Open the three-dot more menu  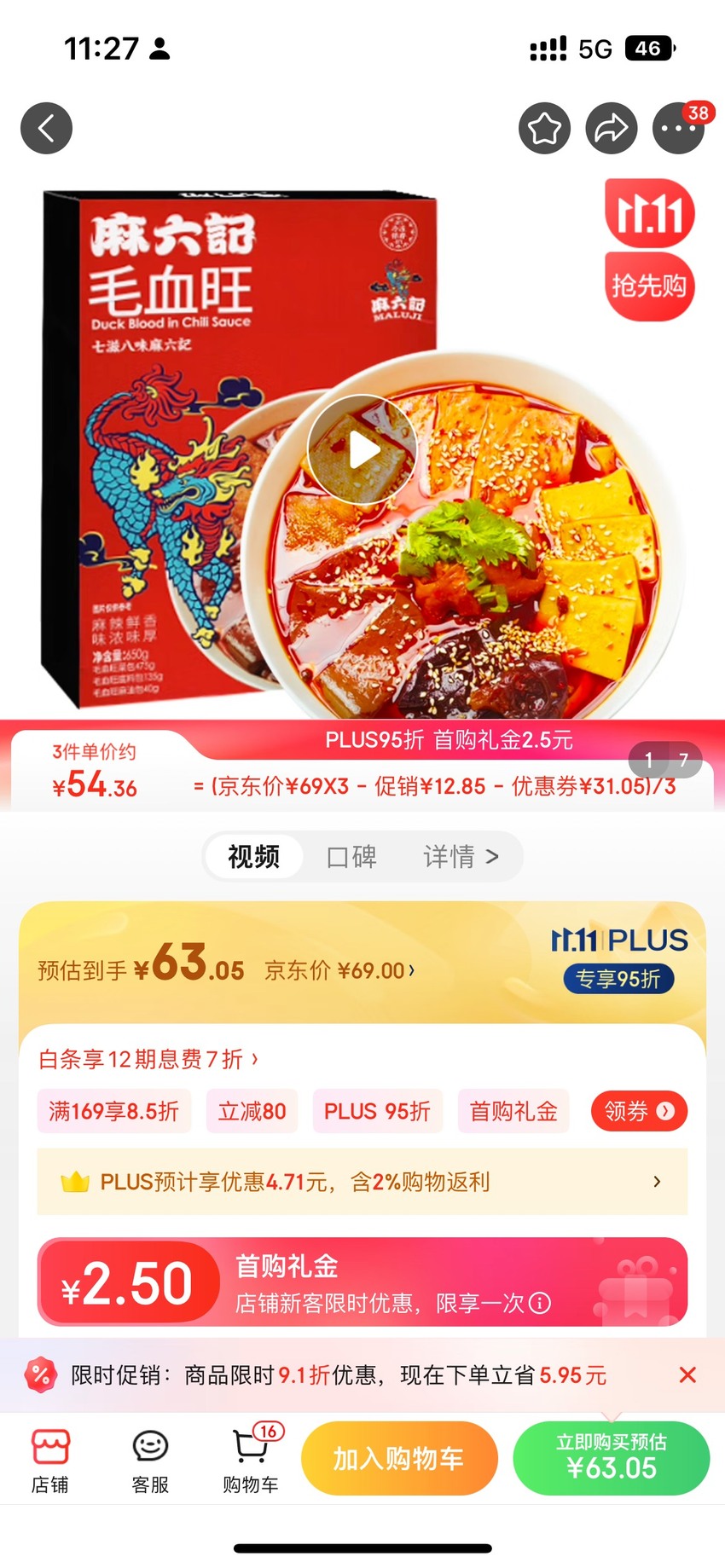tap(678, 129)
